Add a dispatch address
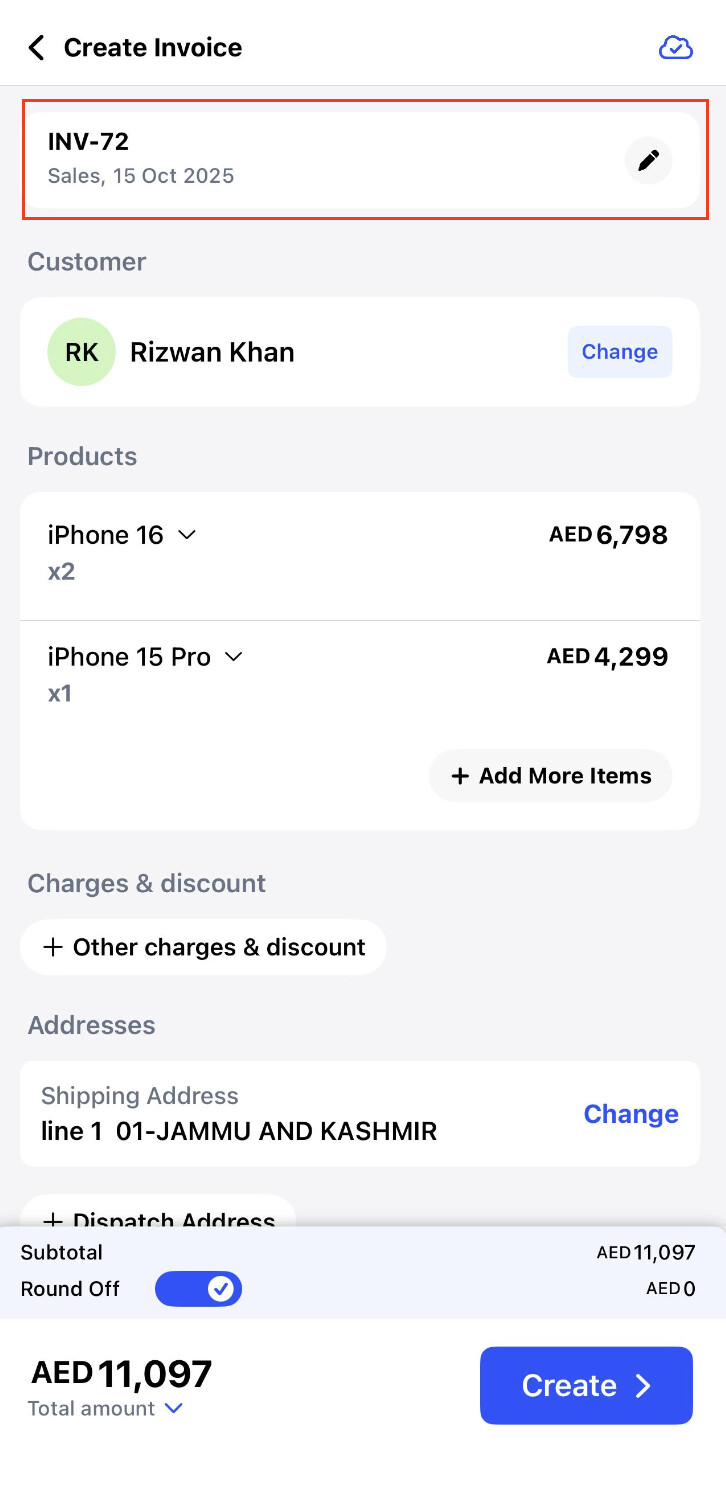Viewport: 726px width, 1510px height. [x=160, y=1214]
